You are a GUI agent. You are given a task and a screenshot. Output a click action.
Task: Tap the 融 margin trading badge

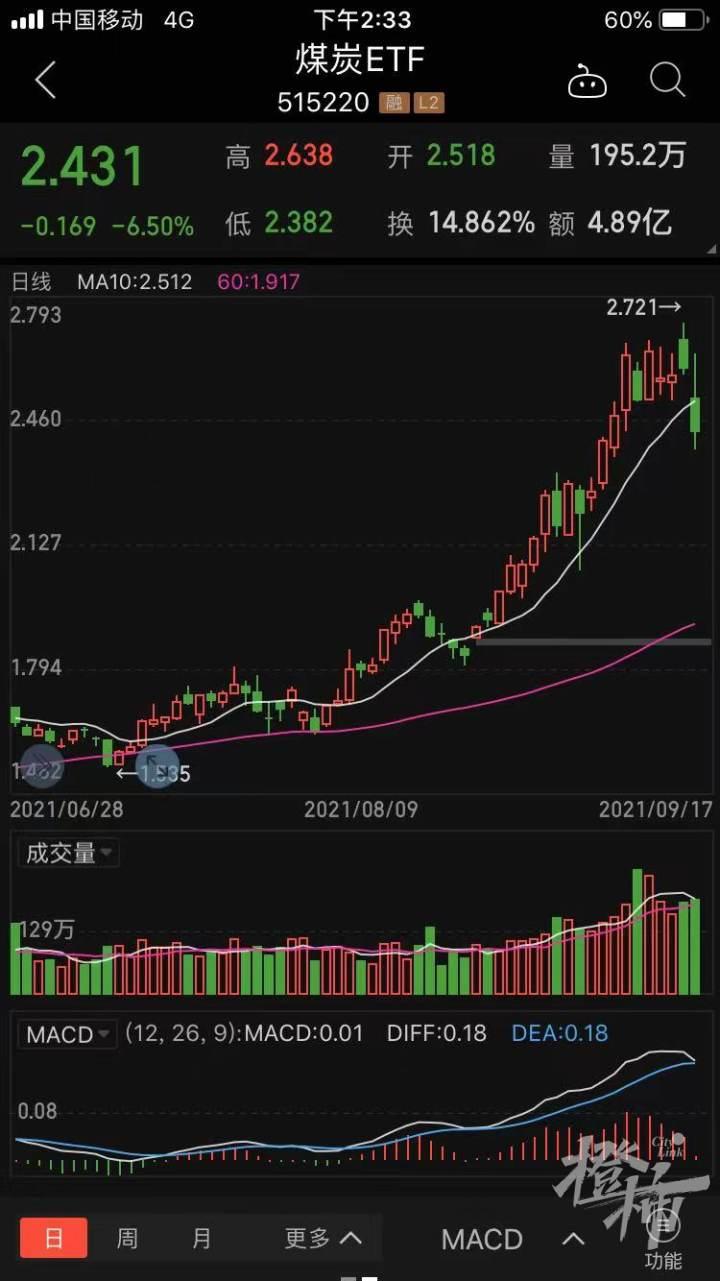tap(393, 101)
